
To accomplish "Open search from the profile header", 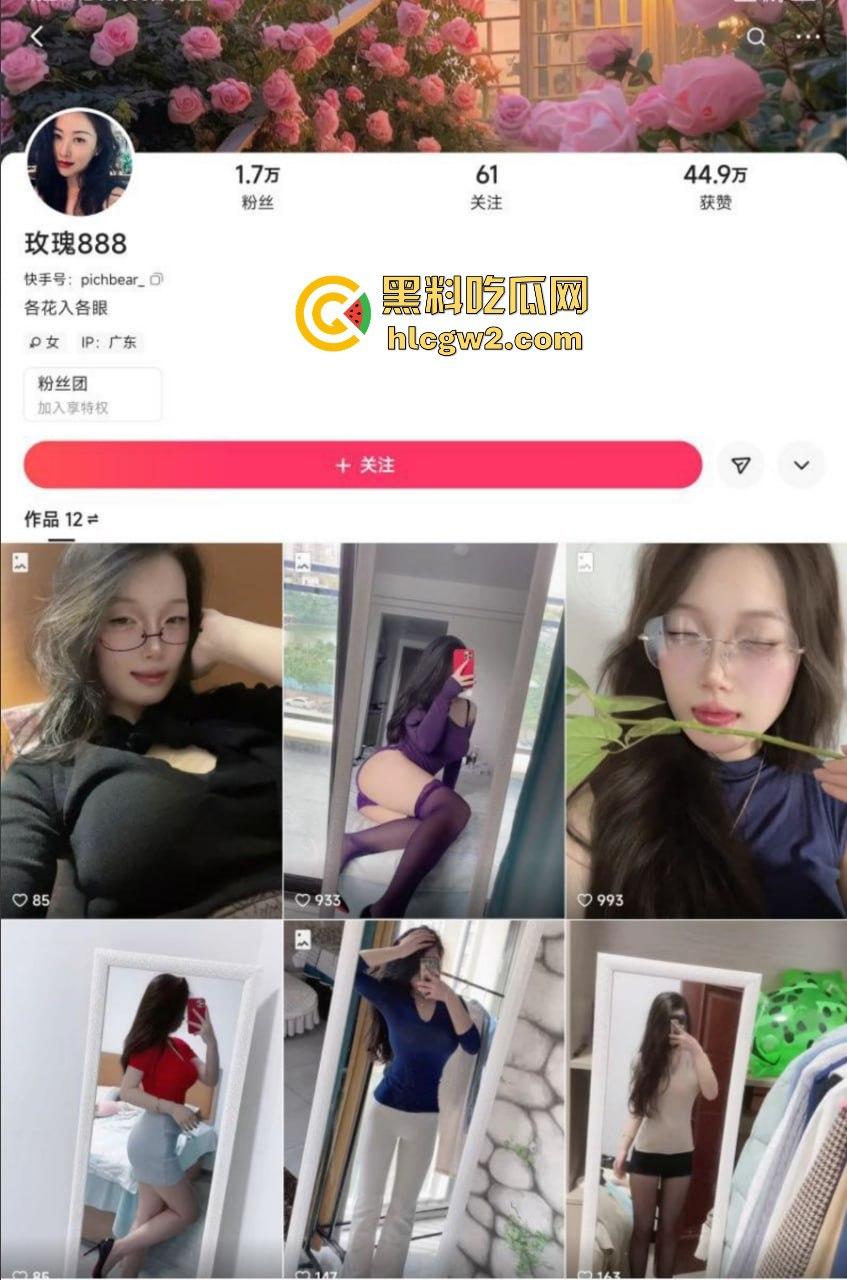I will (x=757, y=37).
